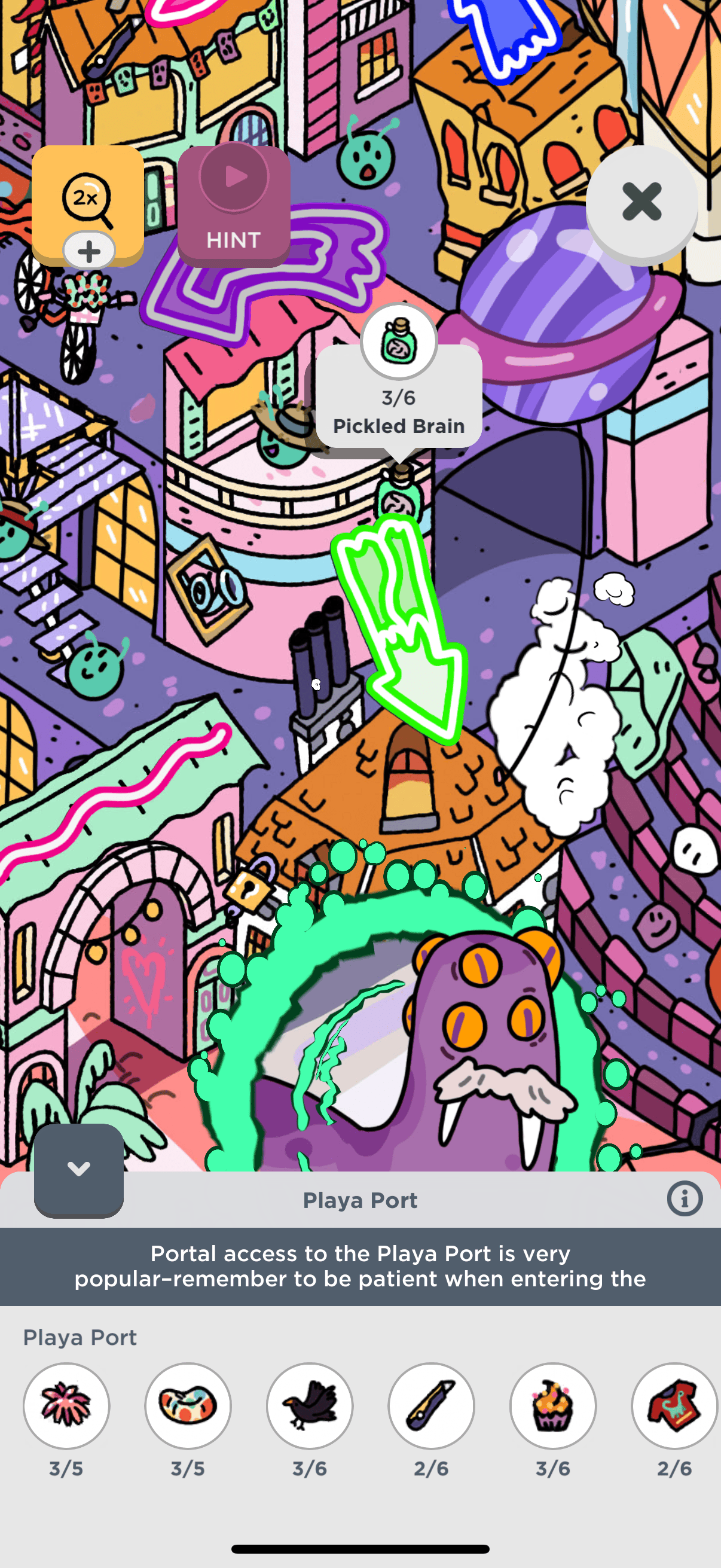Screen dimensions: 721x1568
Task: Select the pink flower item
Action: (66, 1405)
